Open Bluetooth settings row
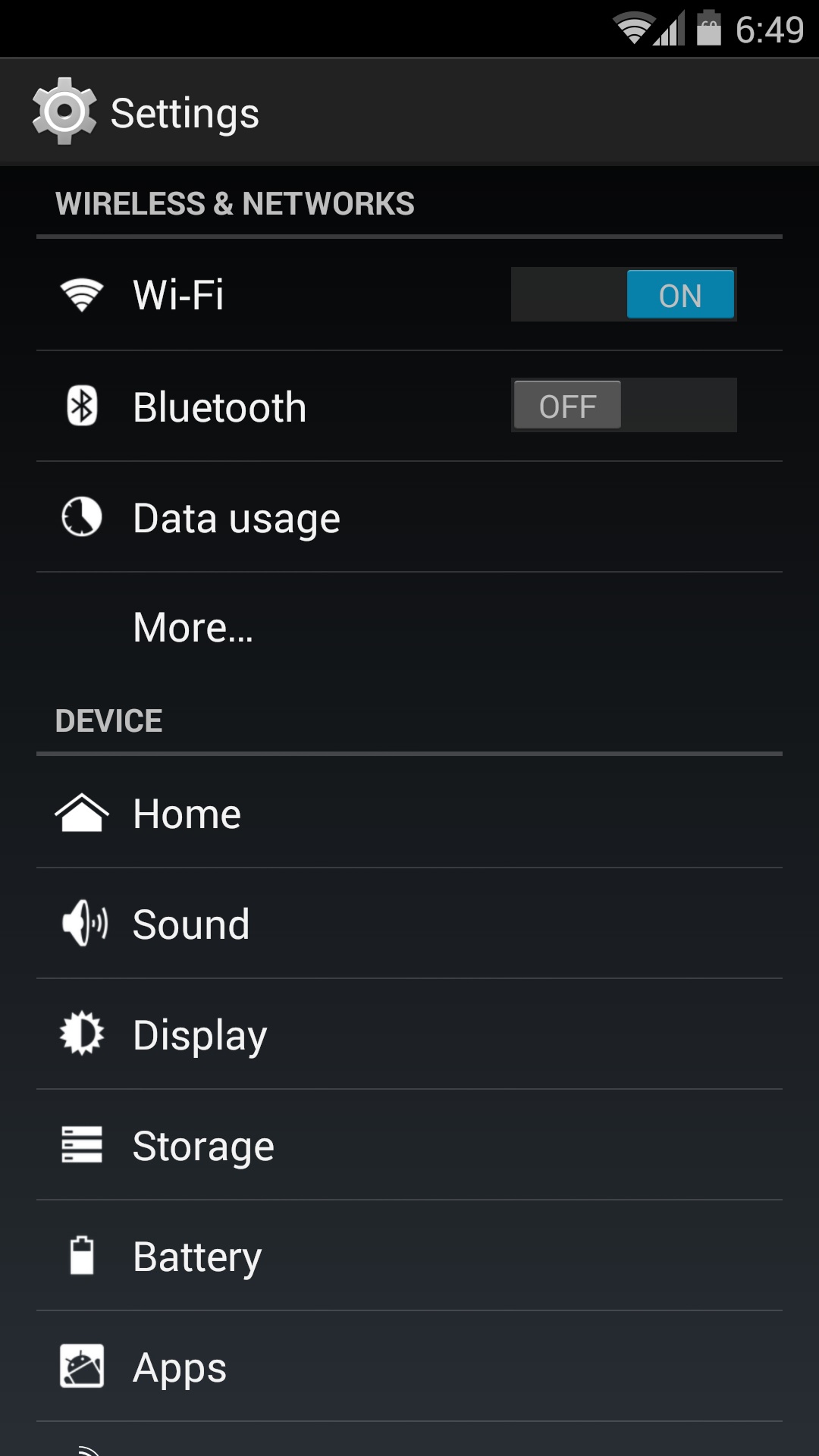Screen dimensions: 819x1456 click(409, 406)
